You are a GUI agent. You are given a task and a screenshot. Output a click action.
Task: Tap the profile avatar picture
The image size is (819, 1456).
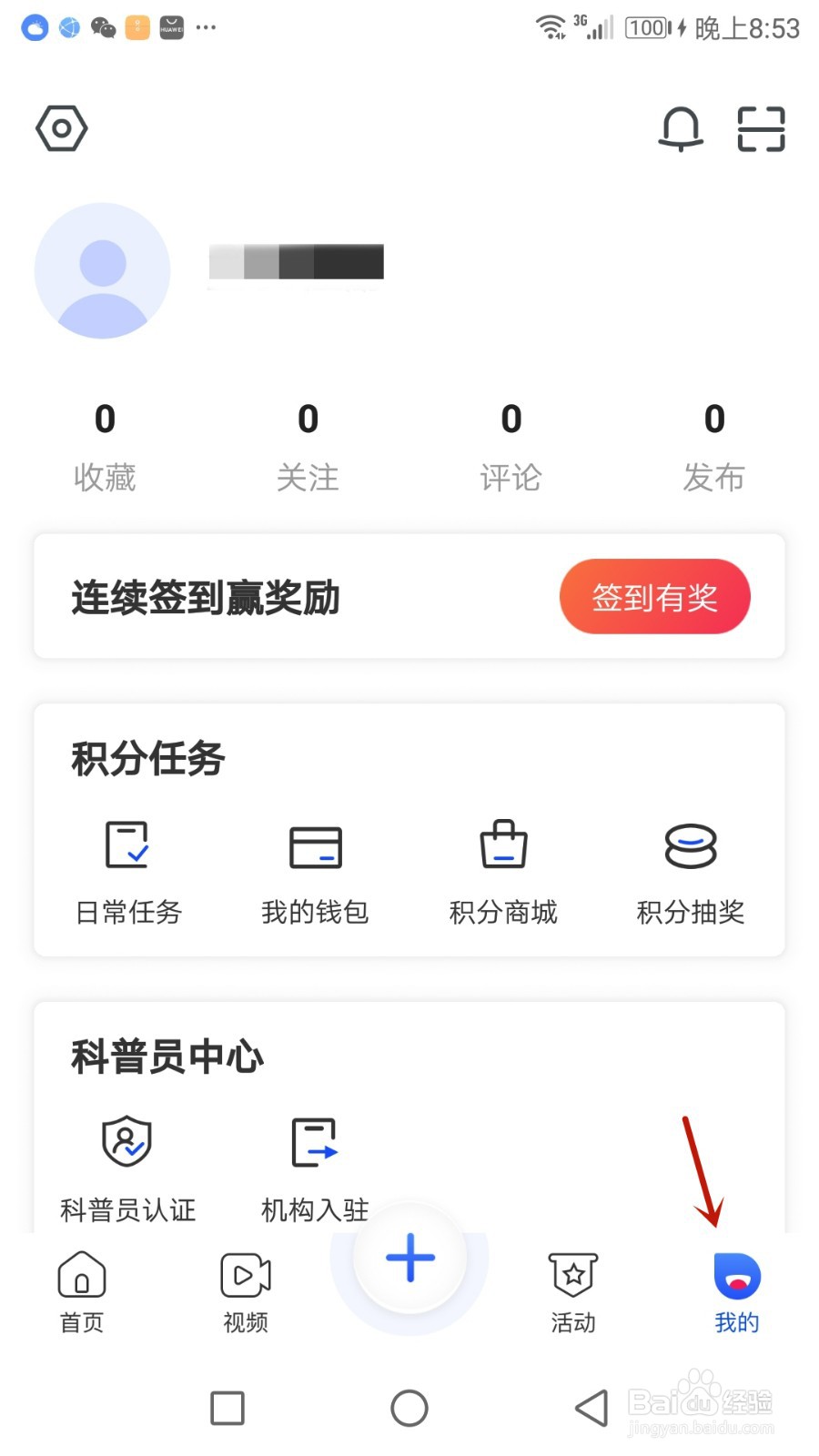point(103,271)
